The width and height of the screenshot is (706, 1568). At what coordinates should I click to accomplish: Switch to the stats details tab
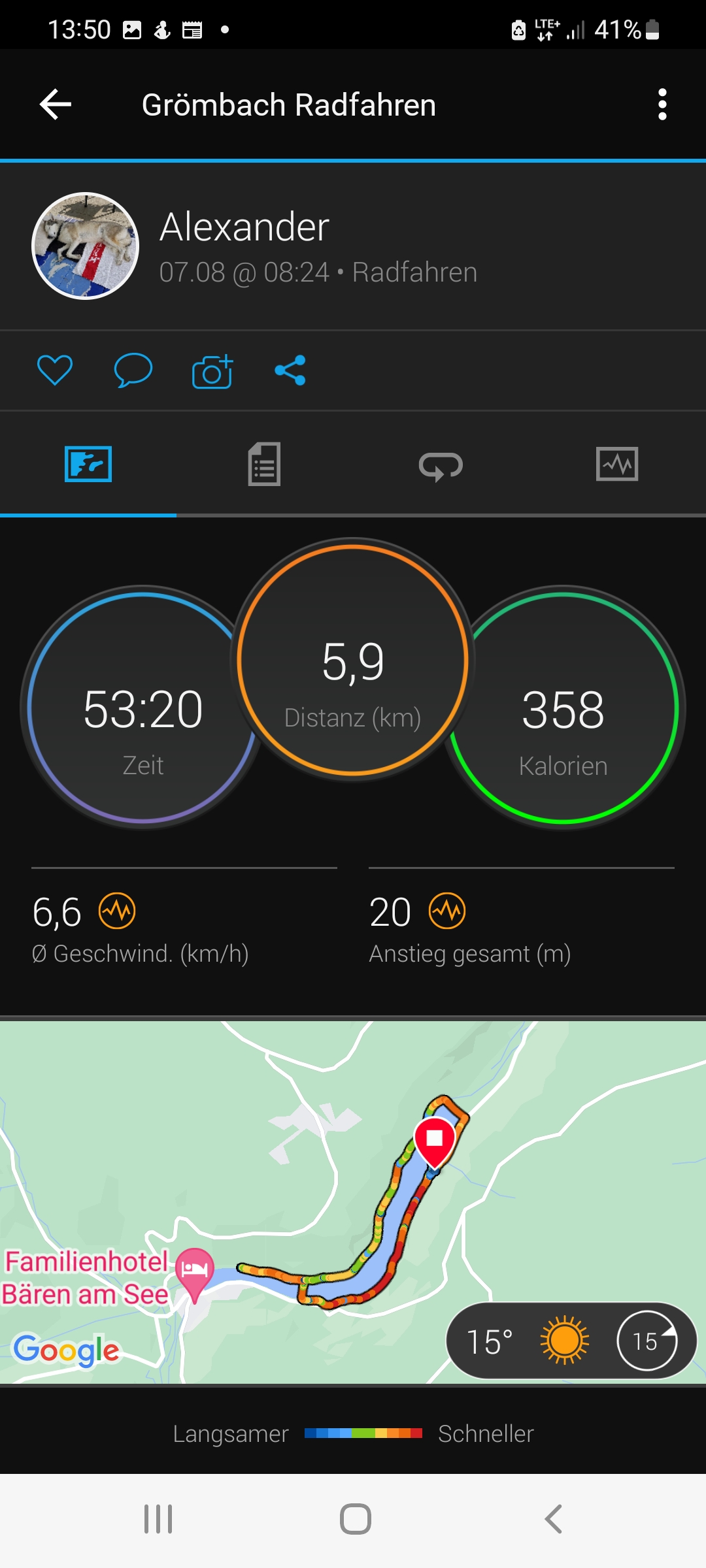[x=264, y=465]
